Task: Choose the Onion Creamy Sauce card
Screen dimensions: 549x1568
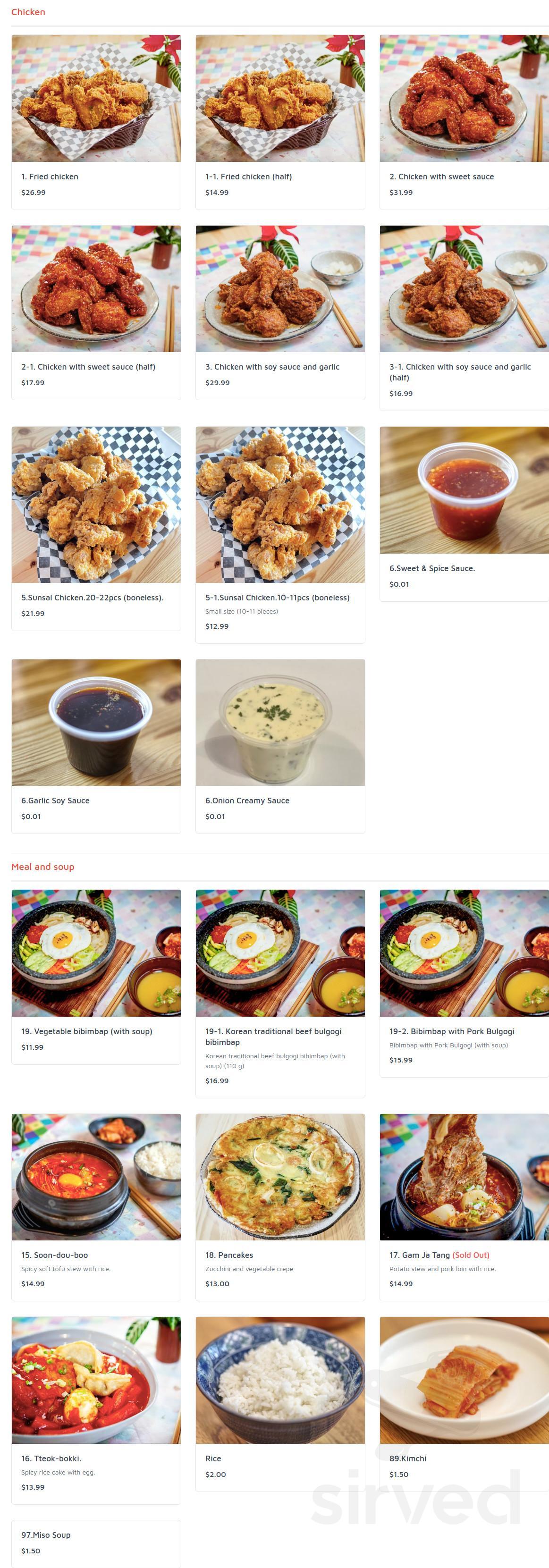Action: [x=280, y=746]
